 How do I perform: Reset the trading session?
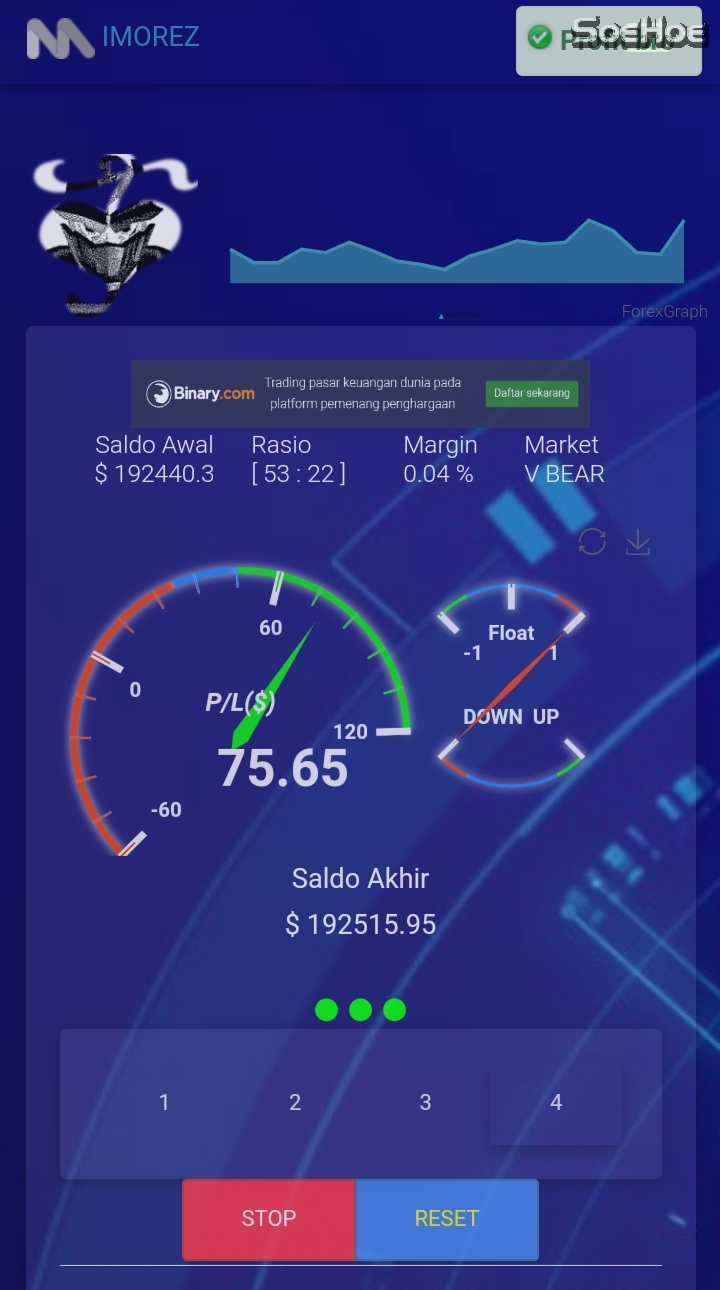[447, 1218]
